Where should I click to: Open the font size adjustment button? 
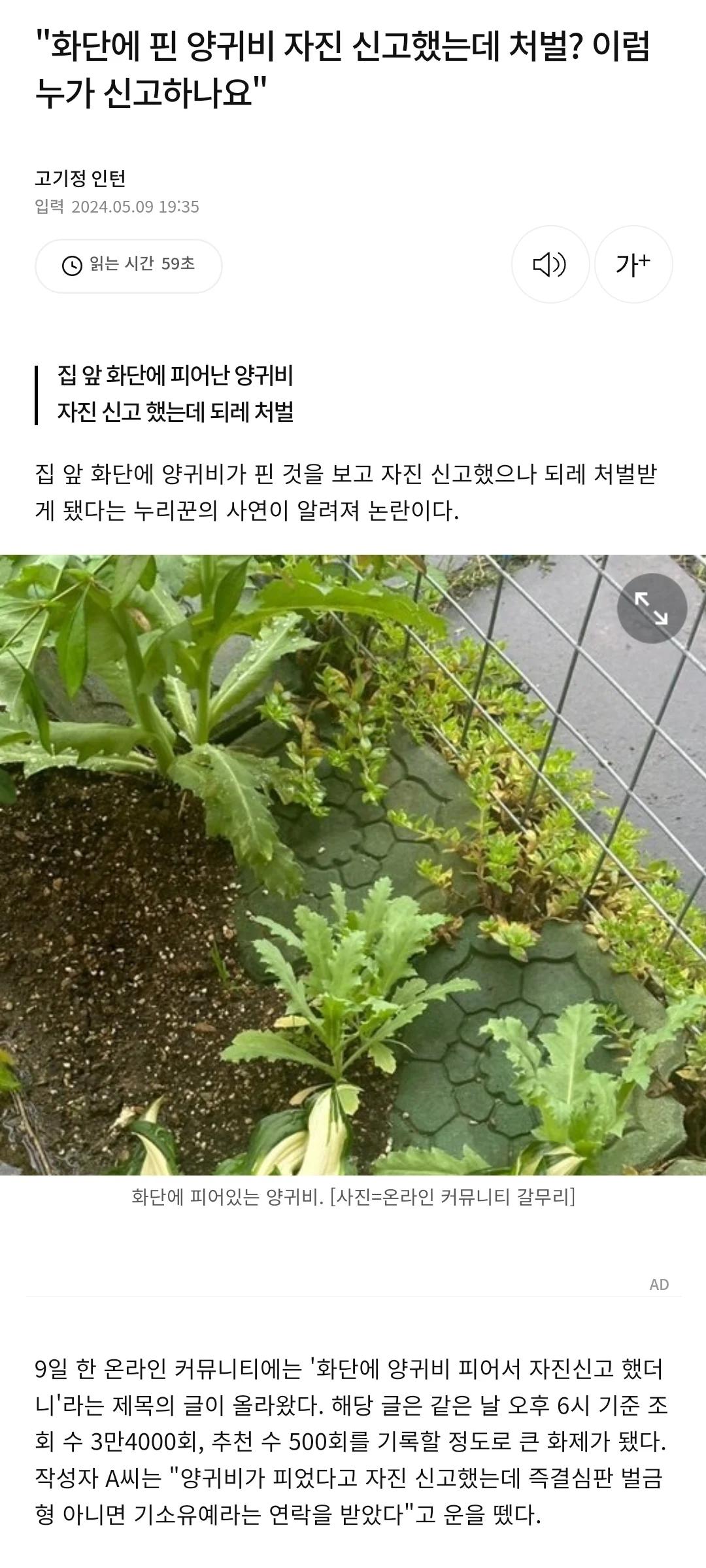(x=633, y=264)
